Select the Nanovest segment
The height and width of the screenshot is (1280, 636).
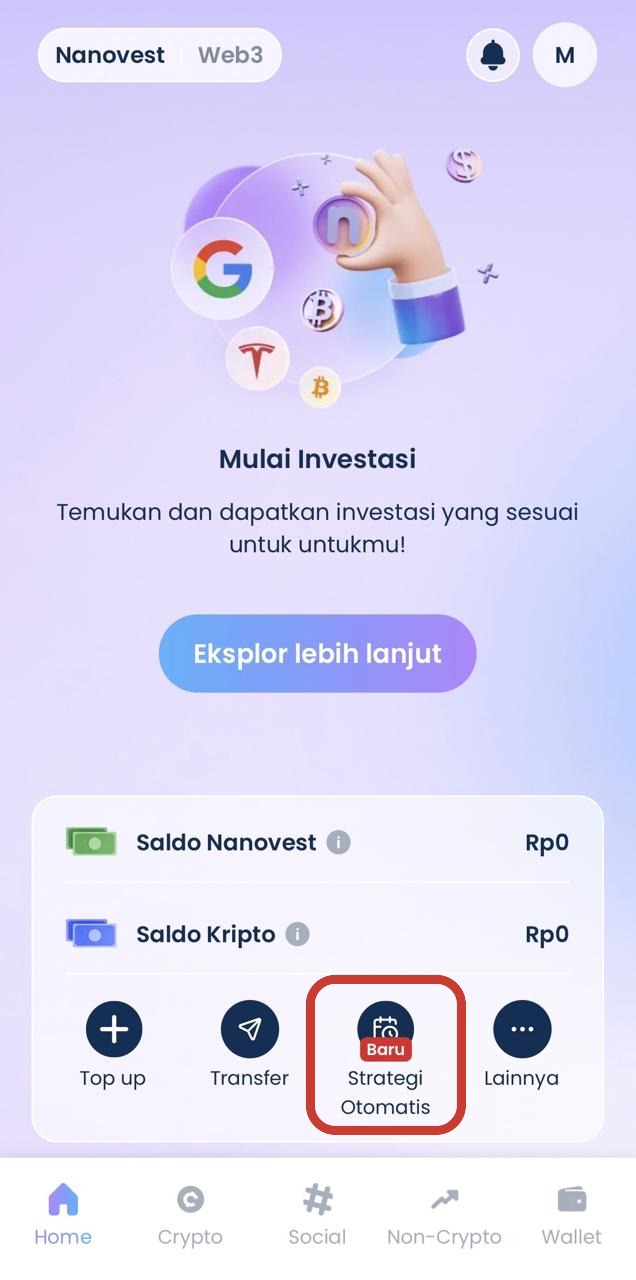(x=110, y=55)
